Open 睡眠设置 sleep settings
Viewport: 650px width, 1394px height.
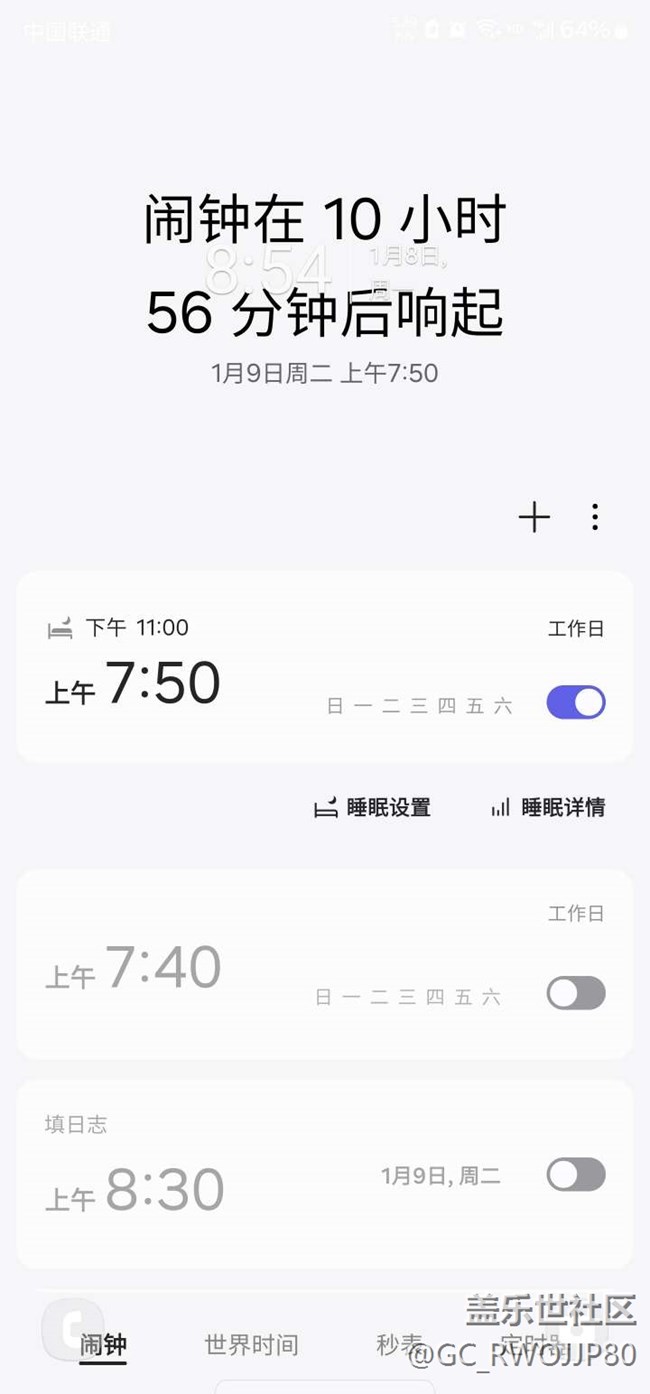(373, 808)
